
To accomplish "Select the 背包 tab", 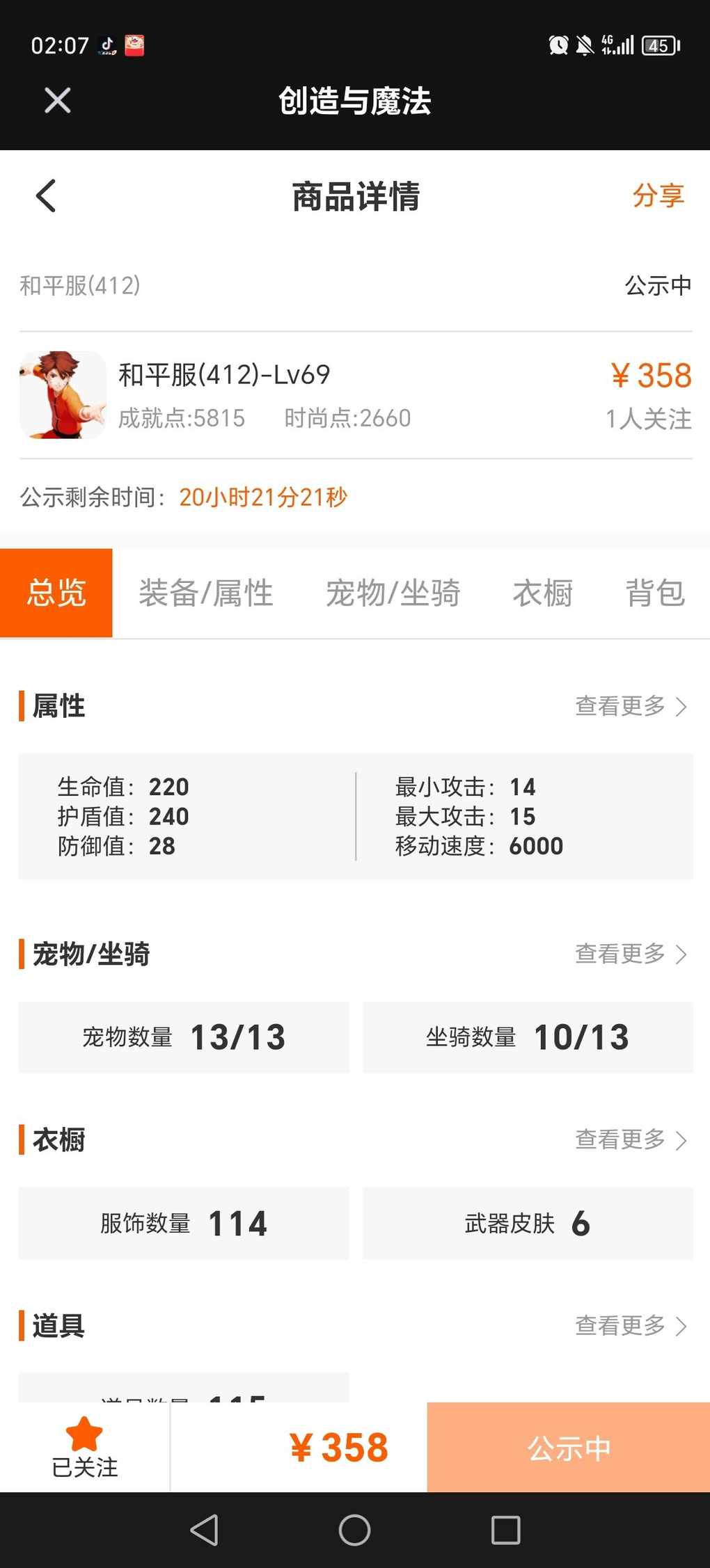I will pyautogui.click(x=654, y=593).
